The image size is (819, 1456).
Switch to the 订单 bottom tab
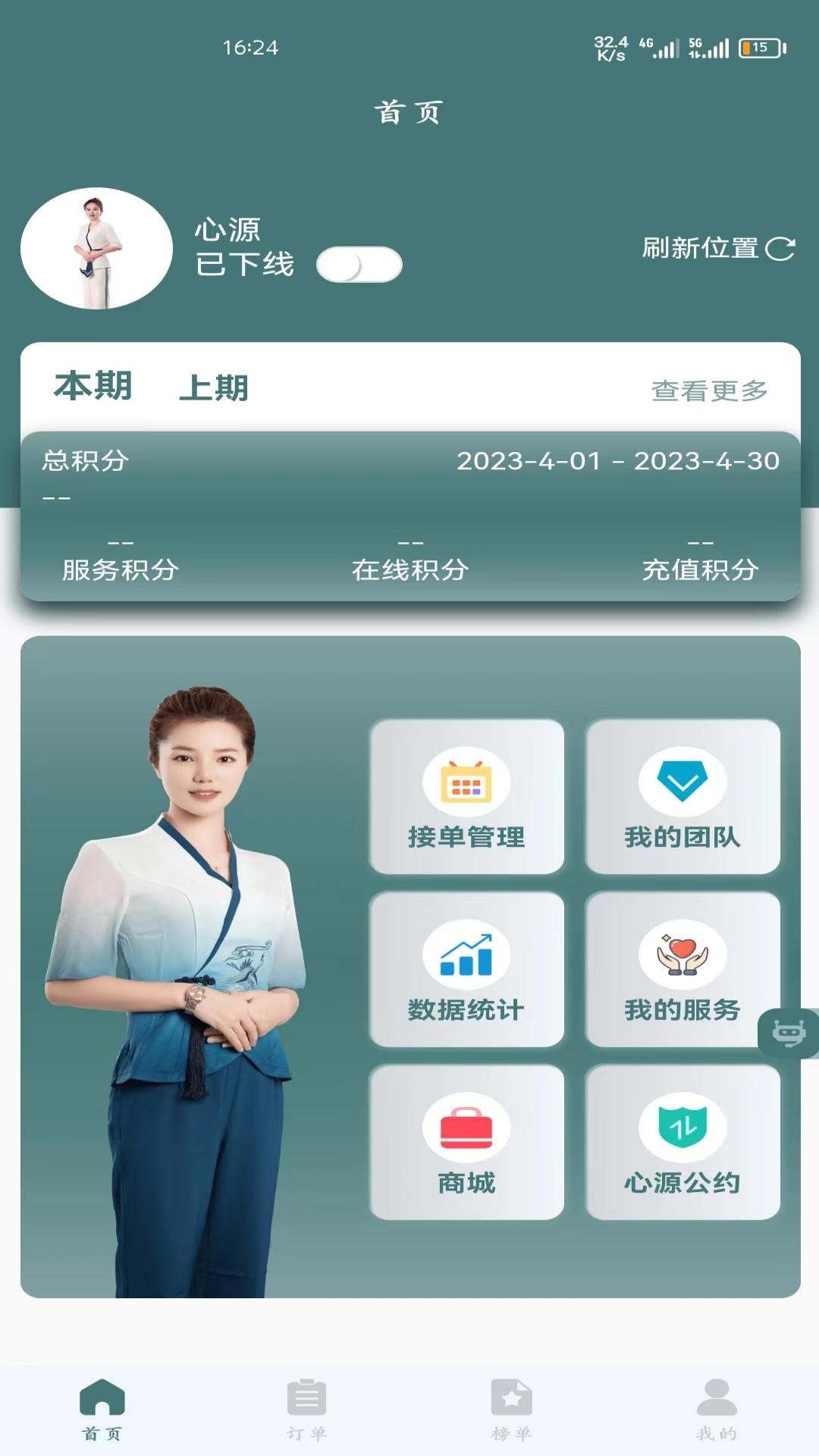pyautogui.click(x=307, y=1409)
